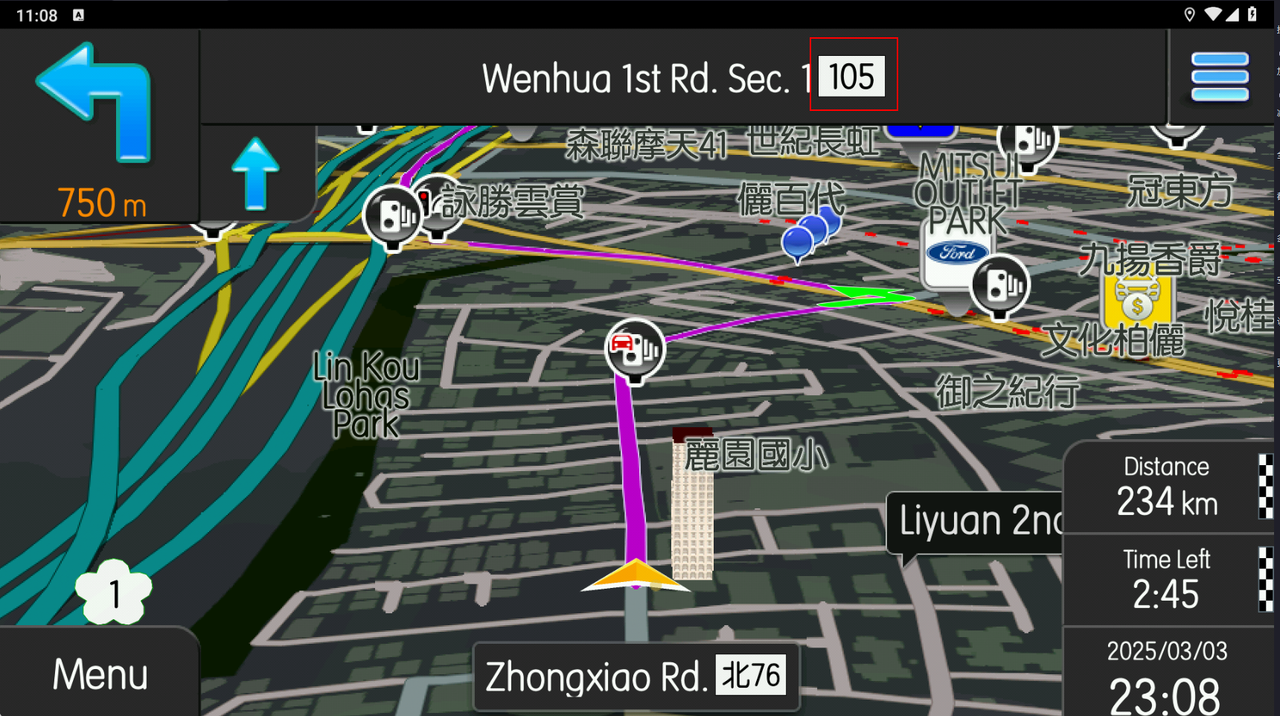
Task: Tap the flower icon numbered 1
Action: click(x=114, y=593)
